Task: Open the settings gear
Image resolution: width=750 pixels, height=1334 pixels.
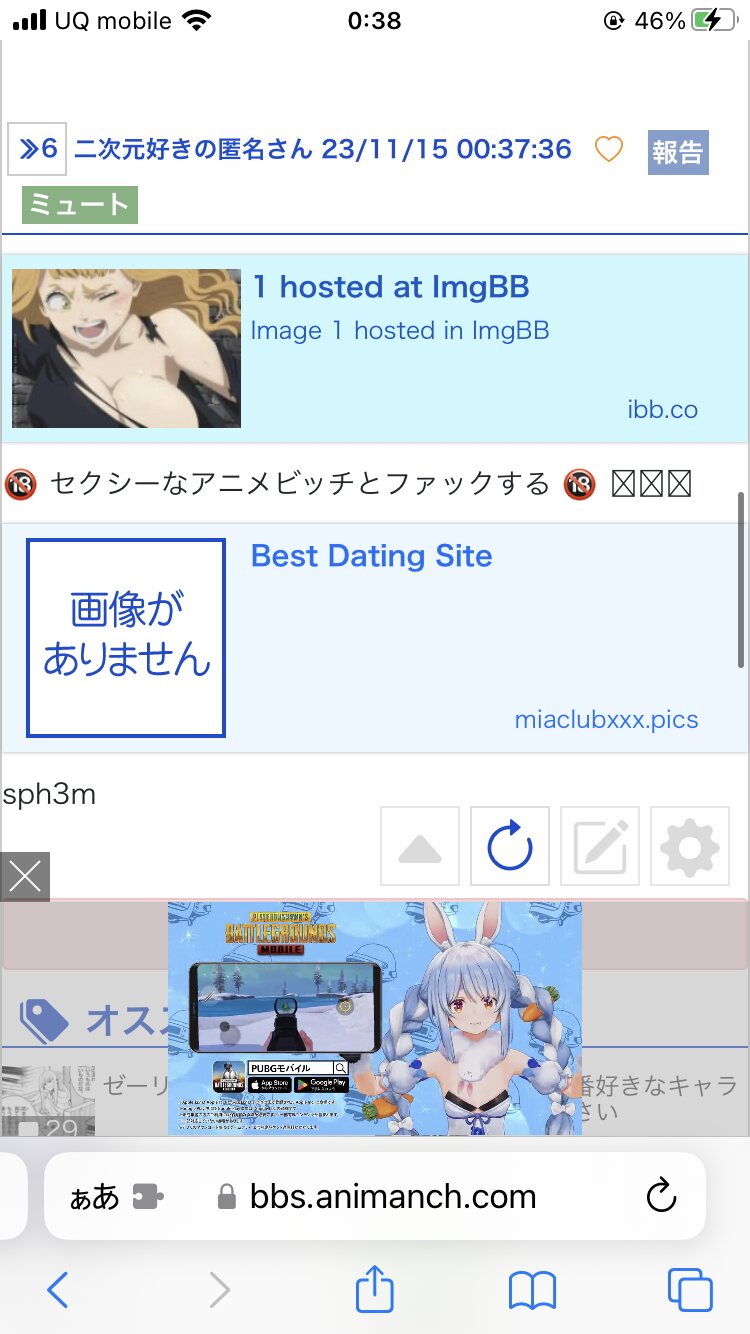Action: click(690, 846)
